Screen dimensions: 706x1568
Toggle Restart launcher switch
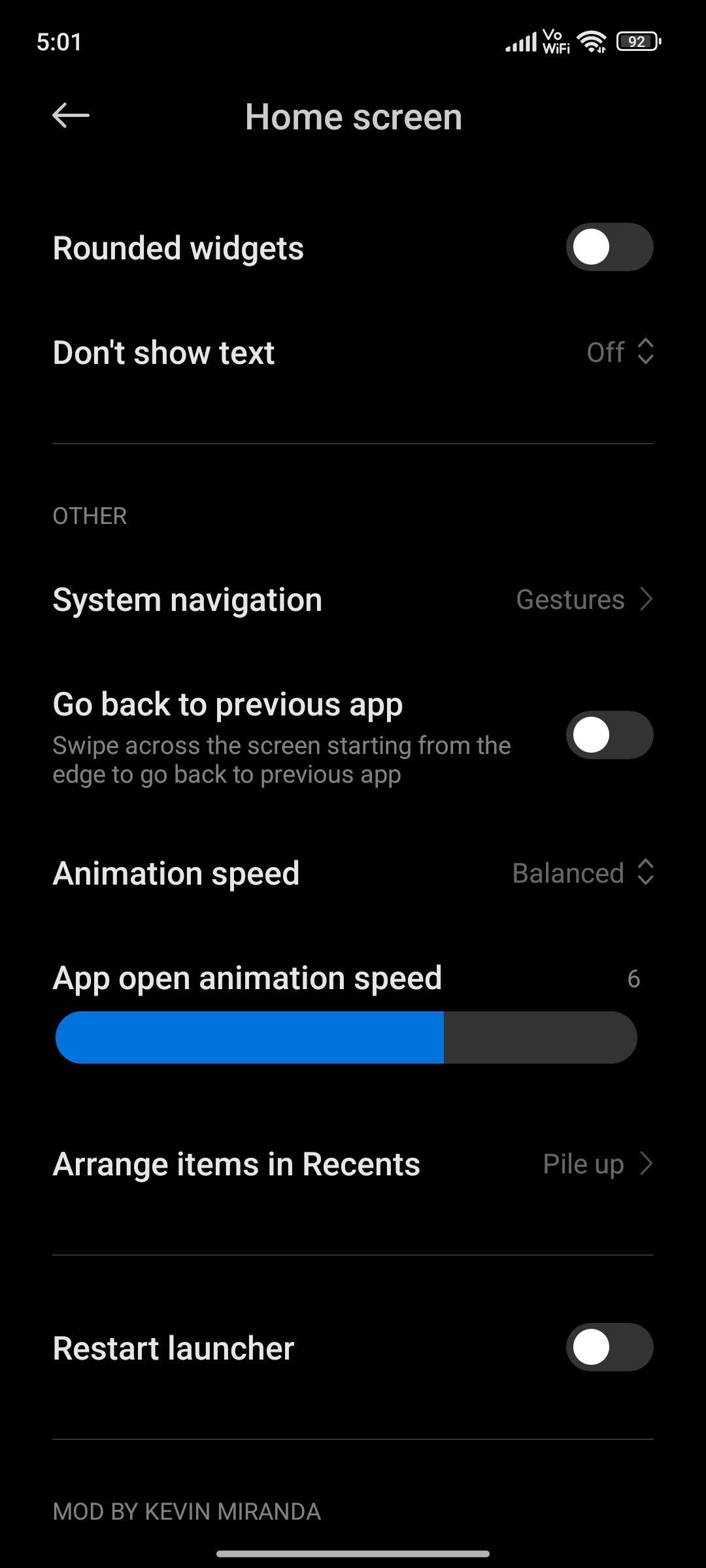[609, 1348]
